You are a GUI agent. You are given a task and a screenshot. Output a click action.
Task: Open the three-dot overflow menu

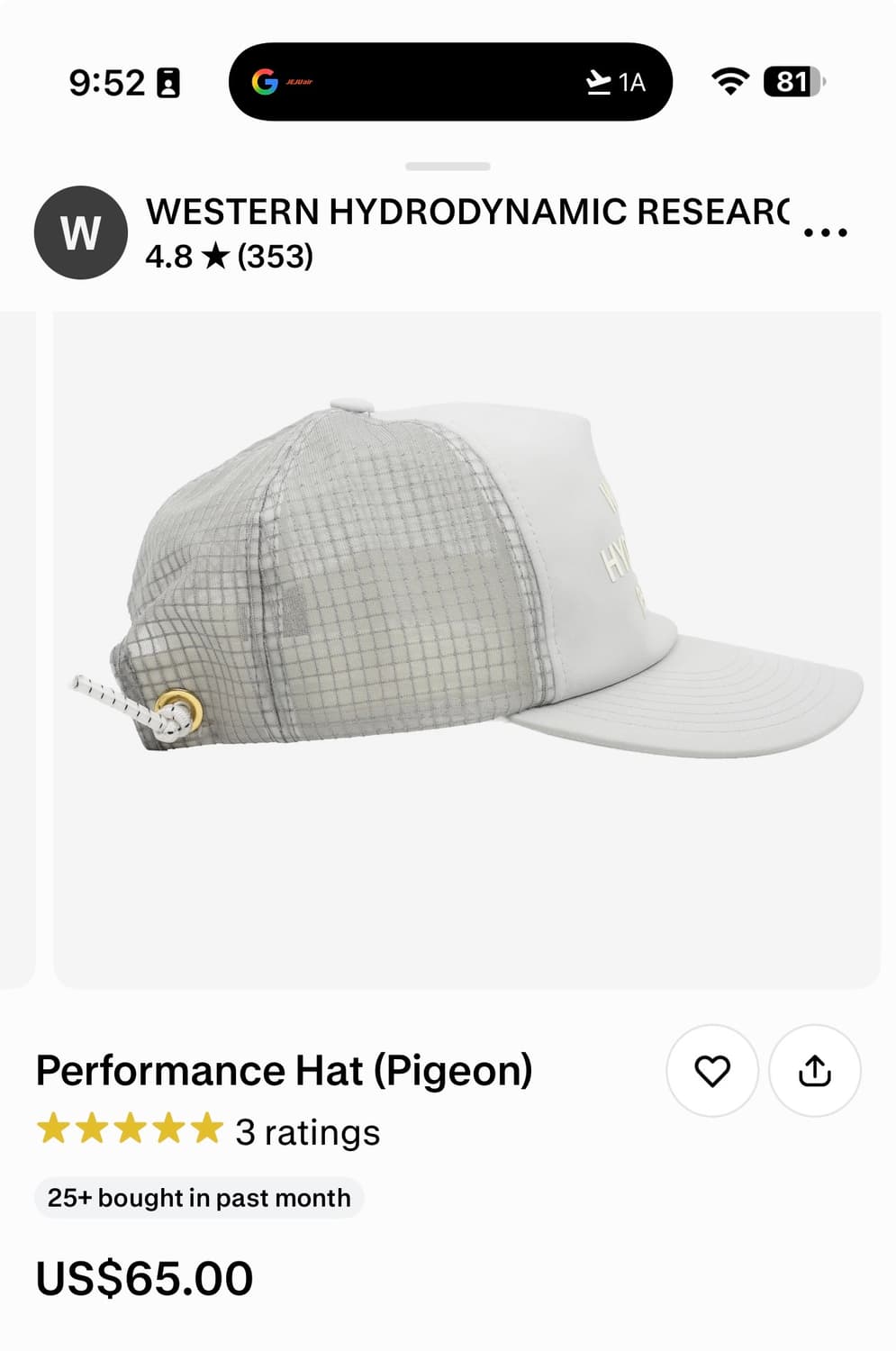point(825,232)
